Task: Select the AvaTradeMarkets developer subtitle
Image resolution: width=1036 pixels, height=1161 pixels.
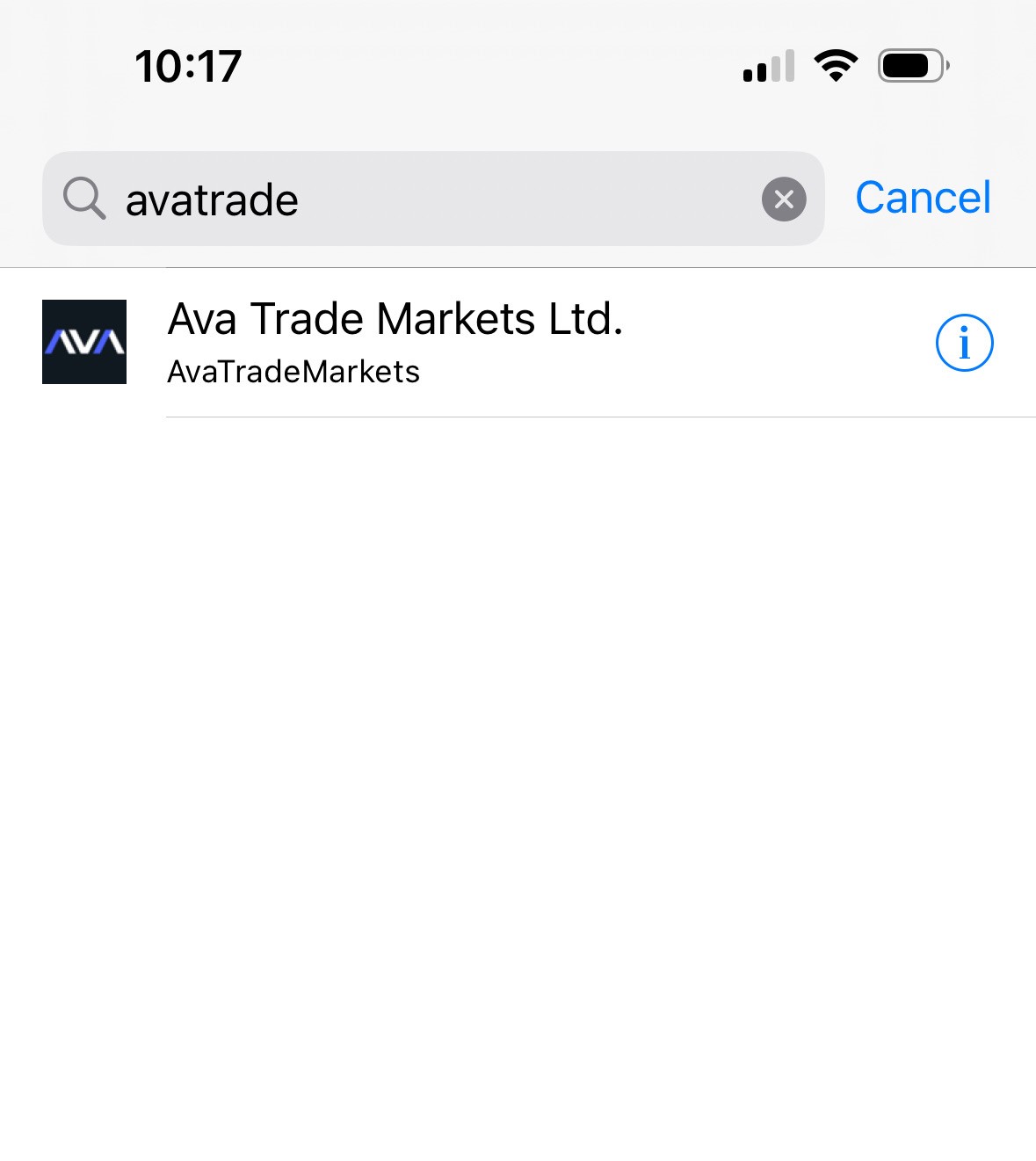Action: tap(293, 372)
